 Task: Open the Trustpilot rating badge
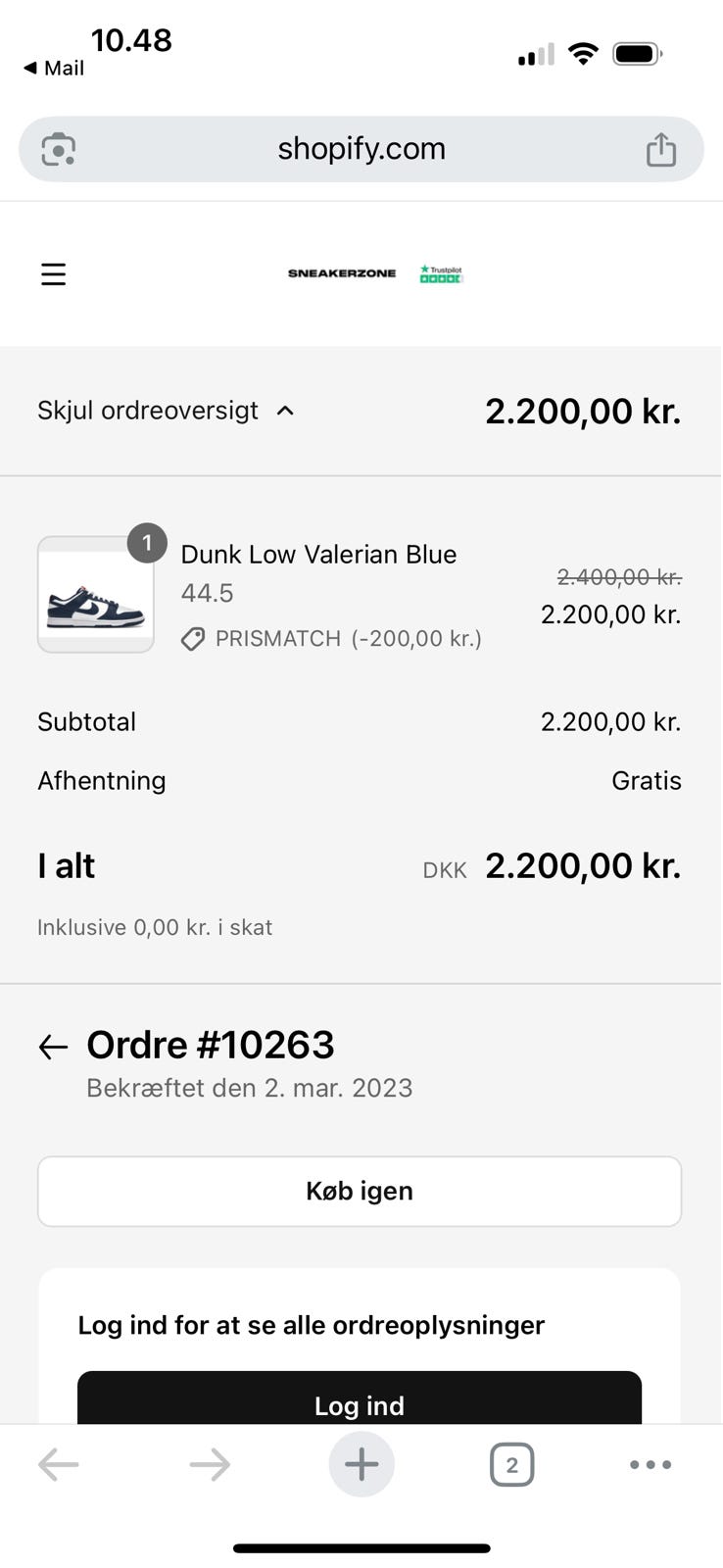coord(441,274)
